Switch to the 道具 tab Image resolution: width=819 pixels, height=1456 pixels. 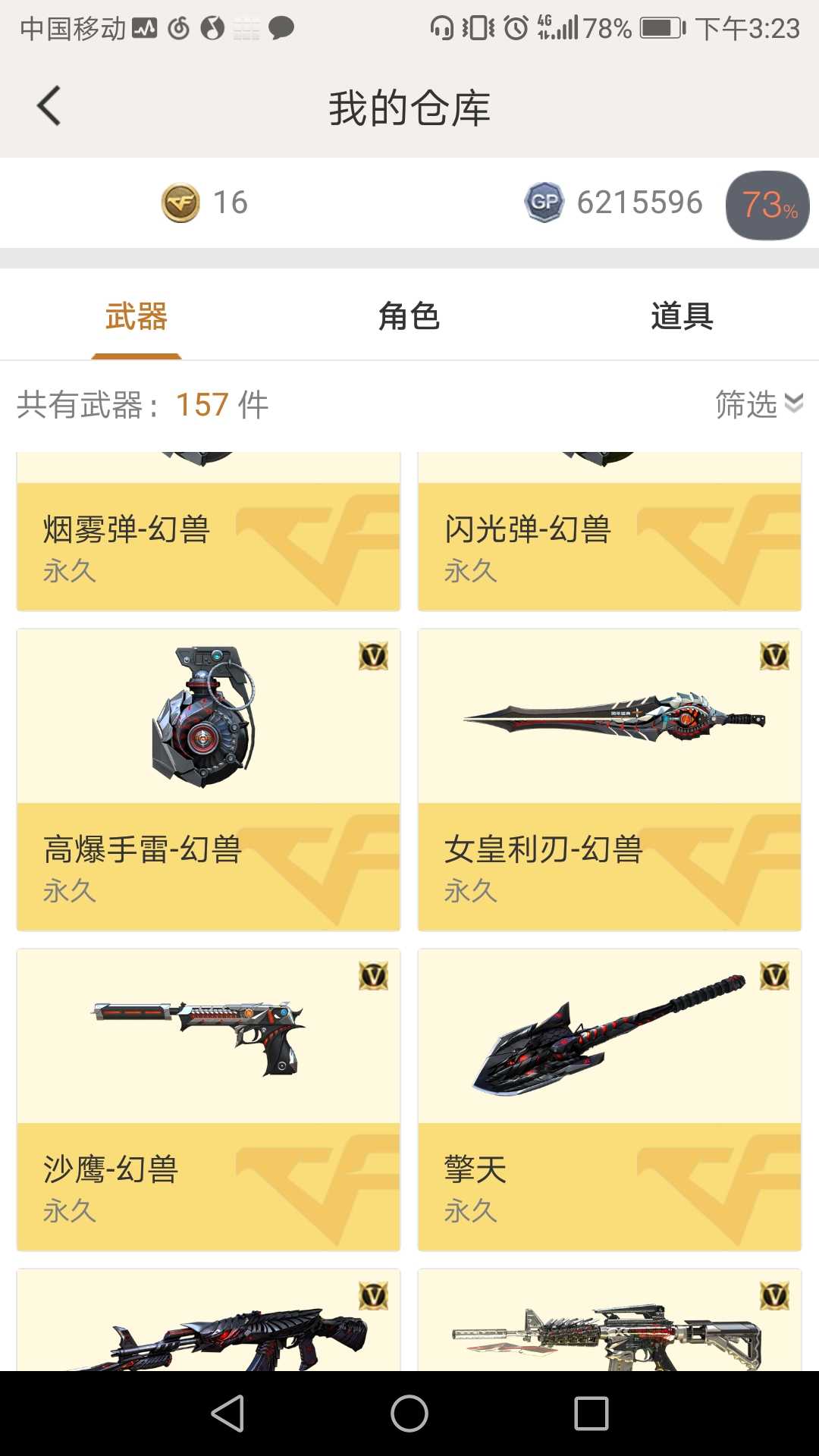point(682,315)
